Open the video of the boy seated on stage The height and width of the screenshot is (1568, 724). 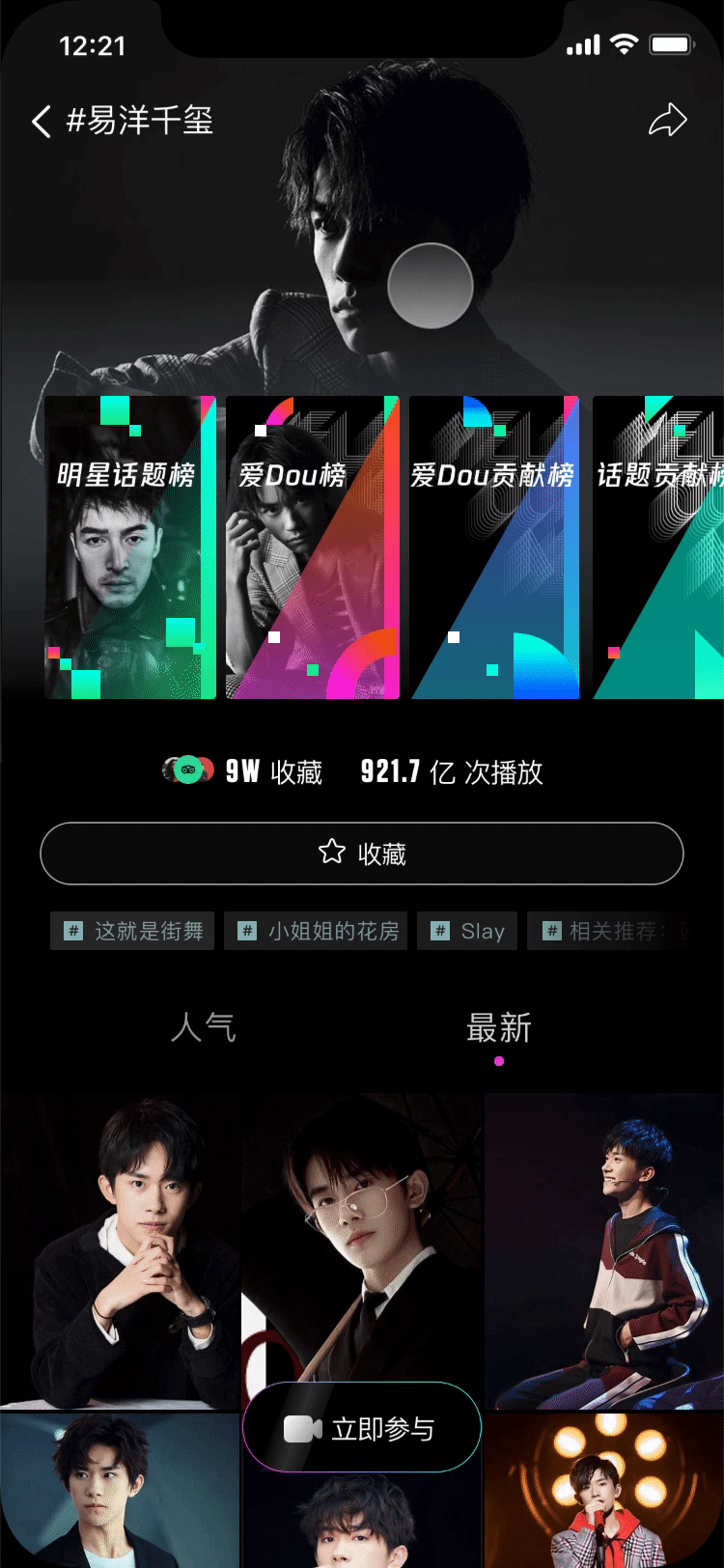tap(604, 1250)
